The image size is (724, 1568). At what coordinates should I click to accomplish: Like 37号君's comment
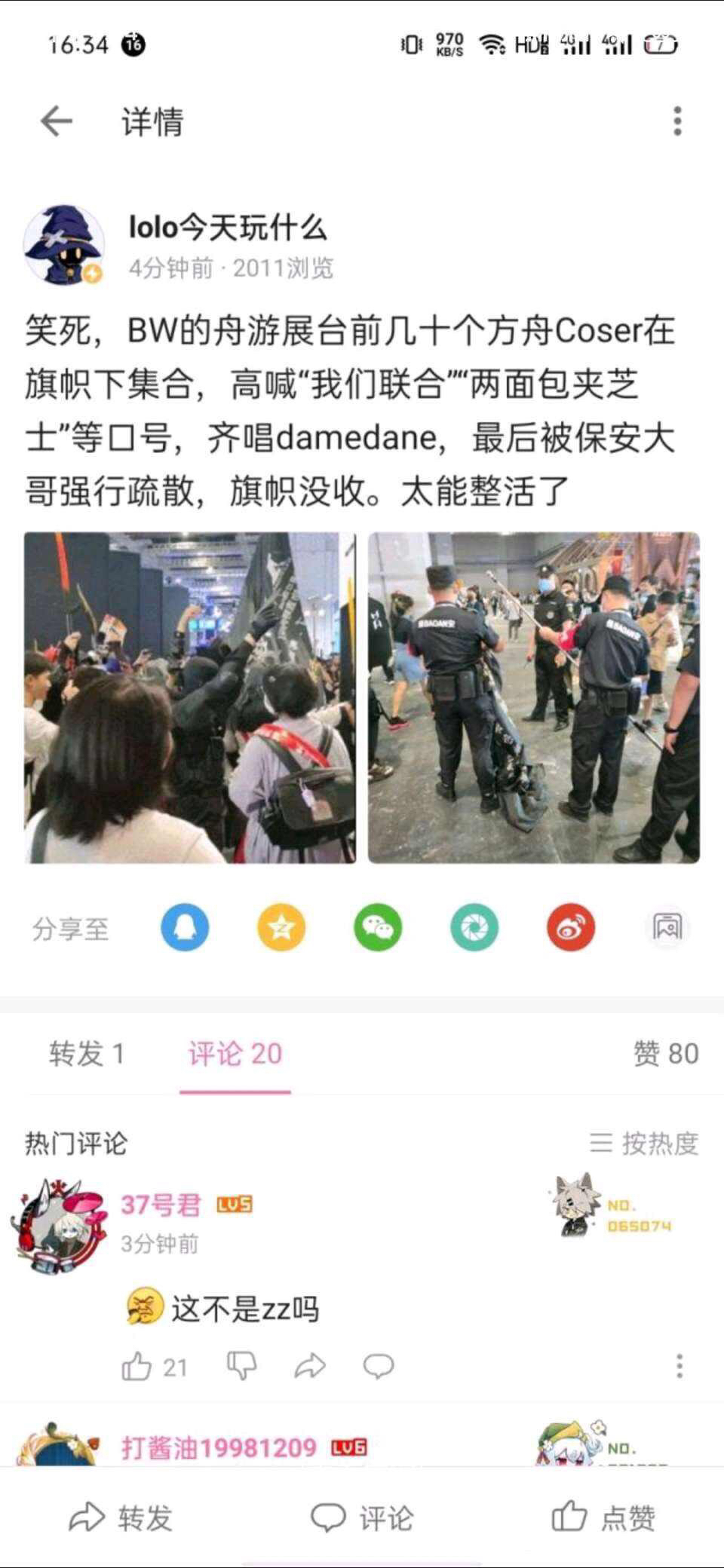pyautogui.click(x=137, y=1366)
